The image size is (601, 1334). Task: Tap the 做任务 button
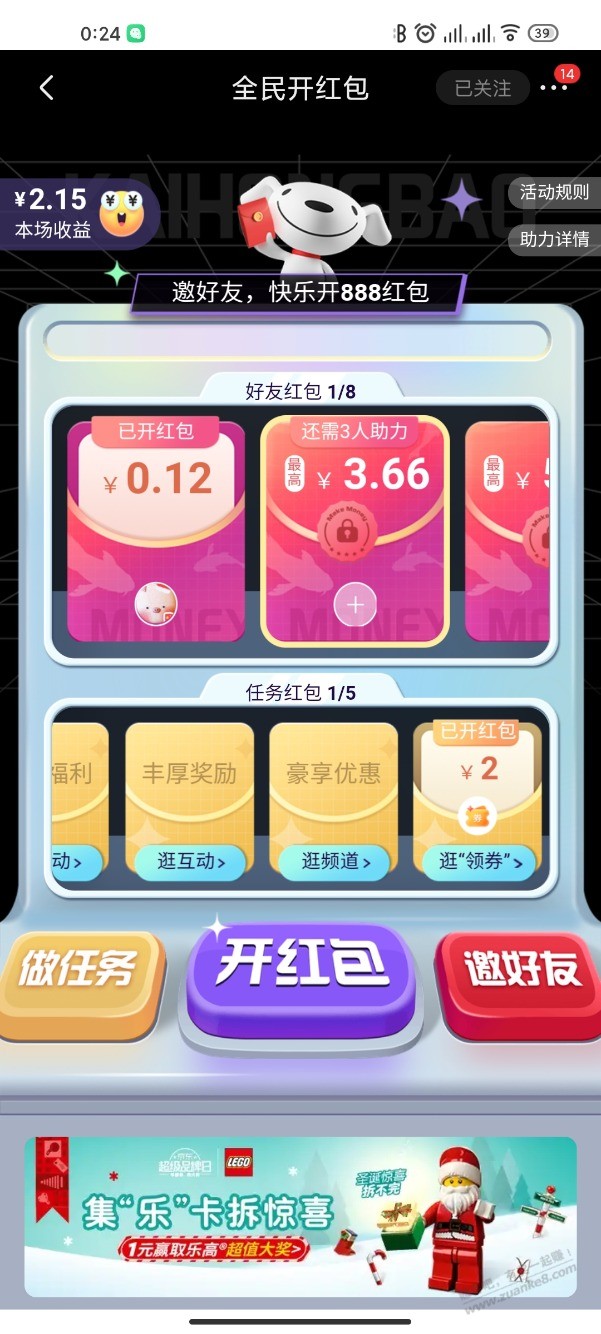pyautogui.click(x=78, y=970)
